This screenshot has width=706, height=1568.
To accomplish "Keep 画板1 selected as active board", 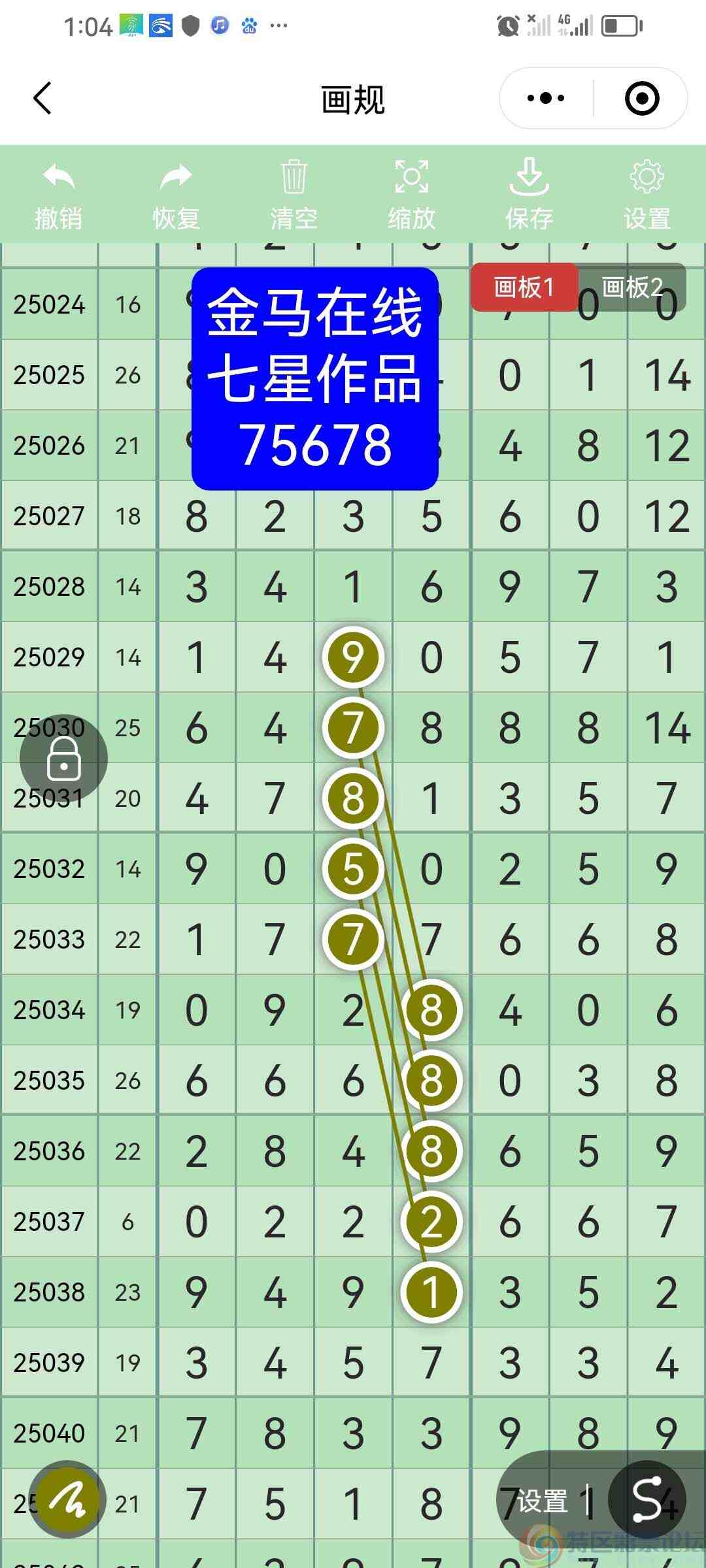I will (524, 287).
